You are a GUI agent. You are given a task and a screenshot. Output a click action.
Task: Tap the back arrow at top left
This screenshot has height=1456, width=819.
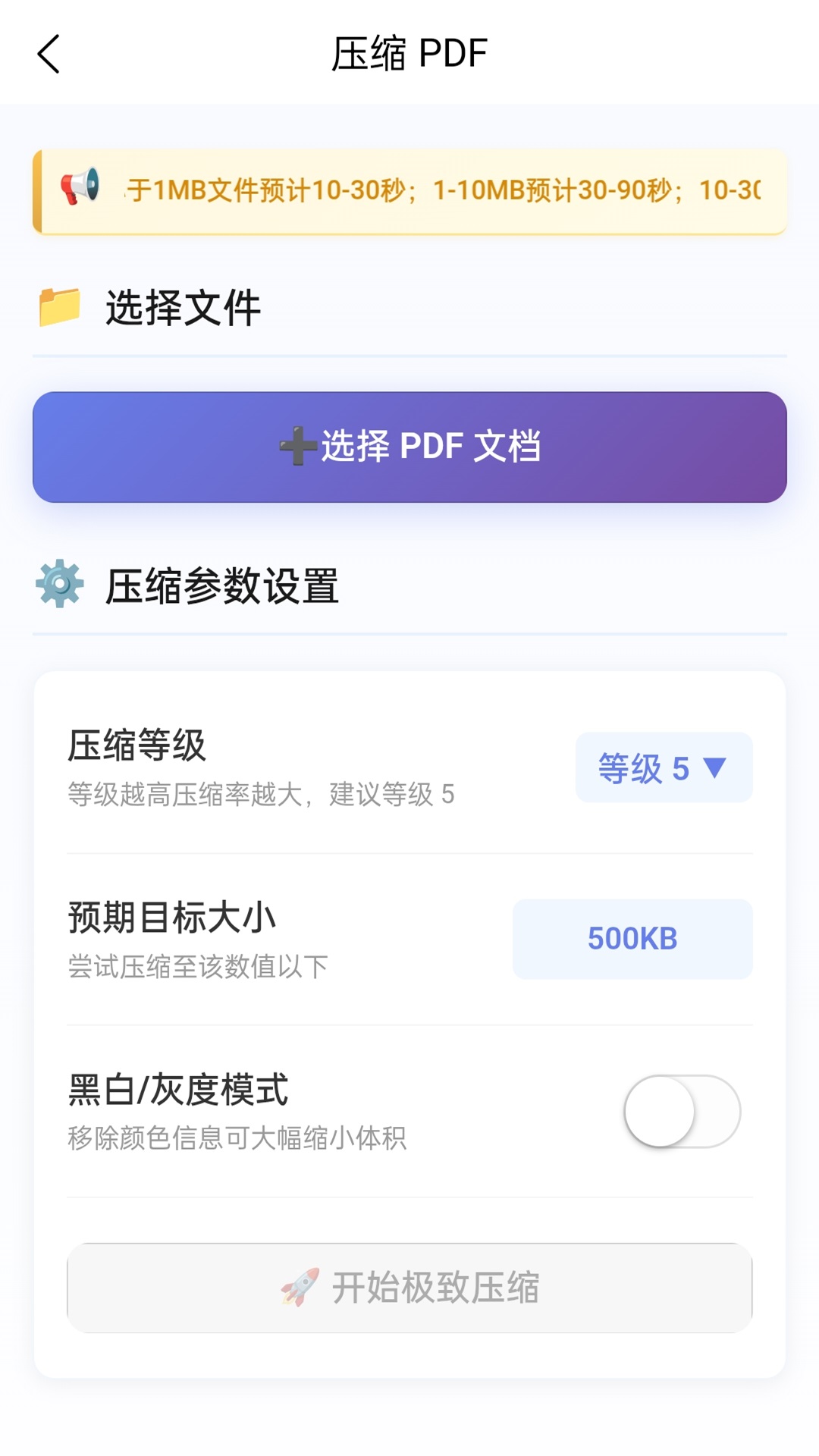click(x=48, y=54)
